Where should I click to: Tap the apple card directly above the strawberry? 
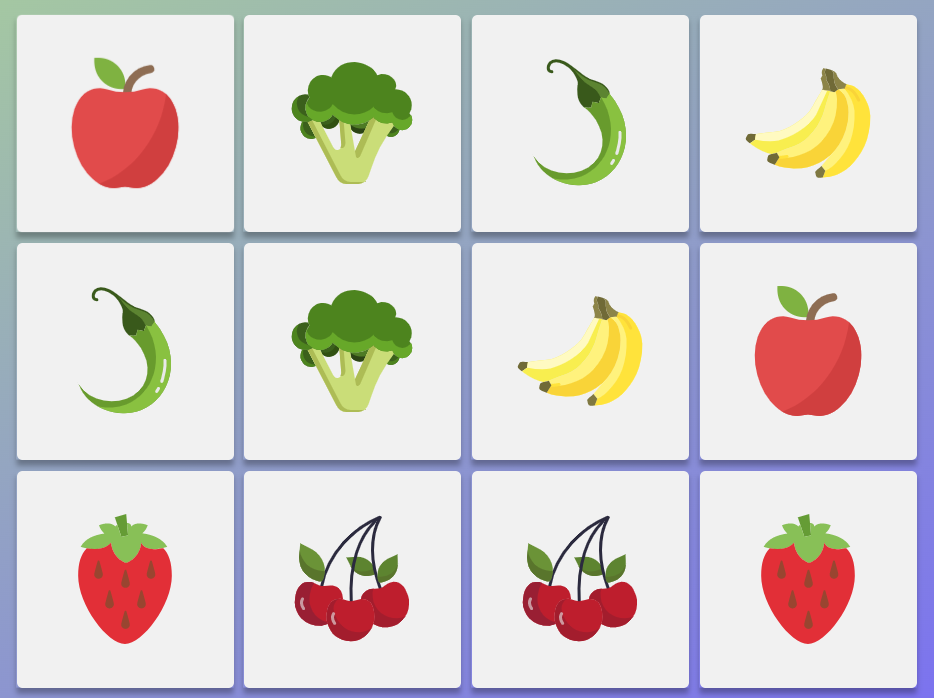[808, 351]
